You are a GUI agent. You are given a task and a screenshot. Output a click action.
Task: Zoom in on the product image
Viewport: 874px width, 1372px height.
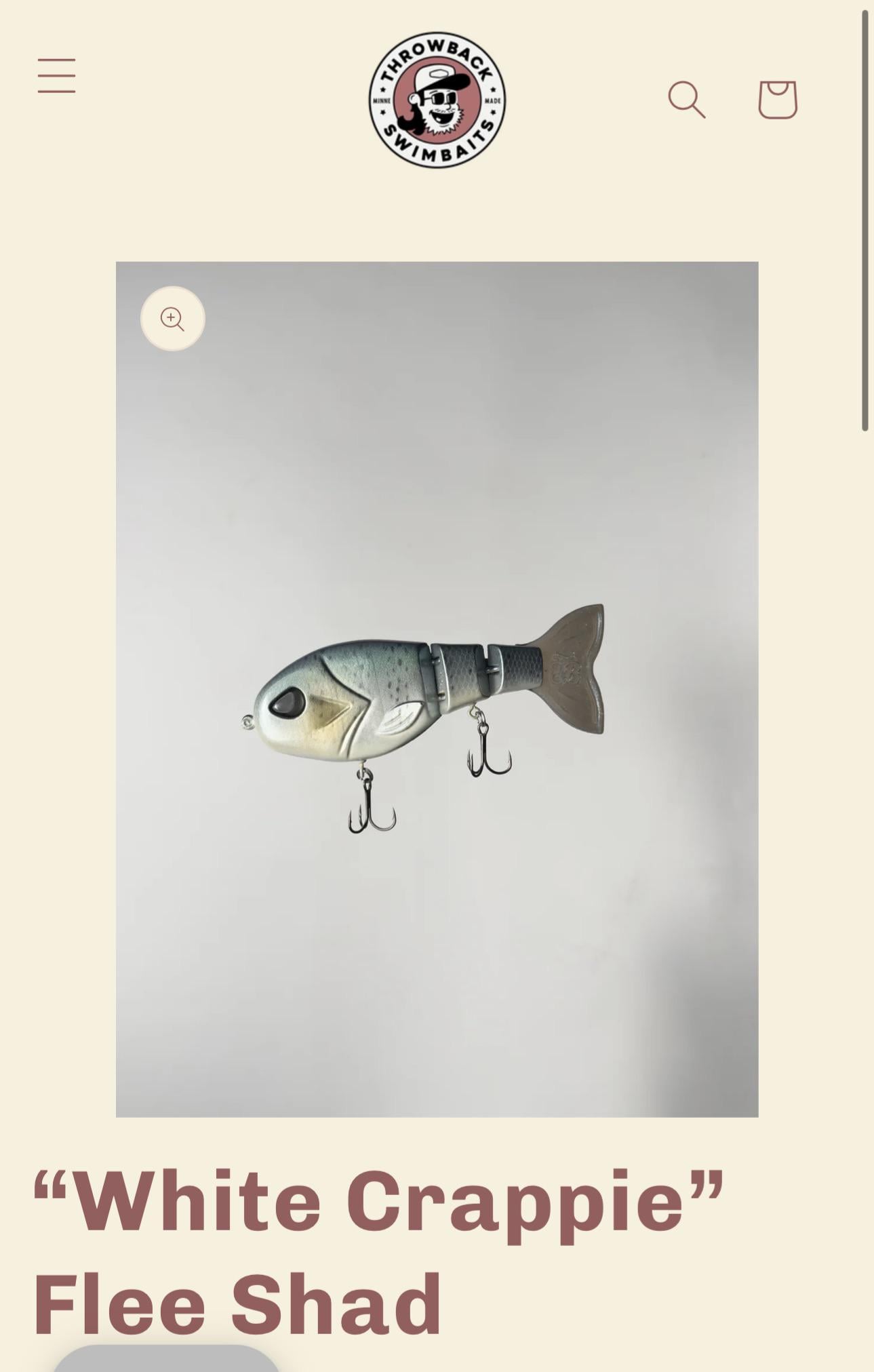coord(173,319)
